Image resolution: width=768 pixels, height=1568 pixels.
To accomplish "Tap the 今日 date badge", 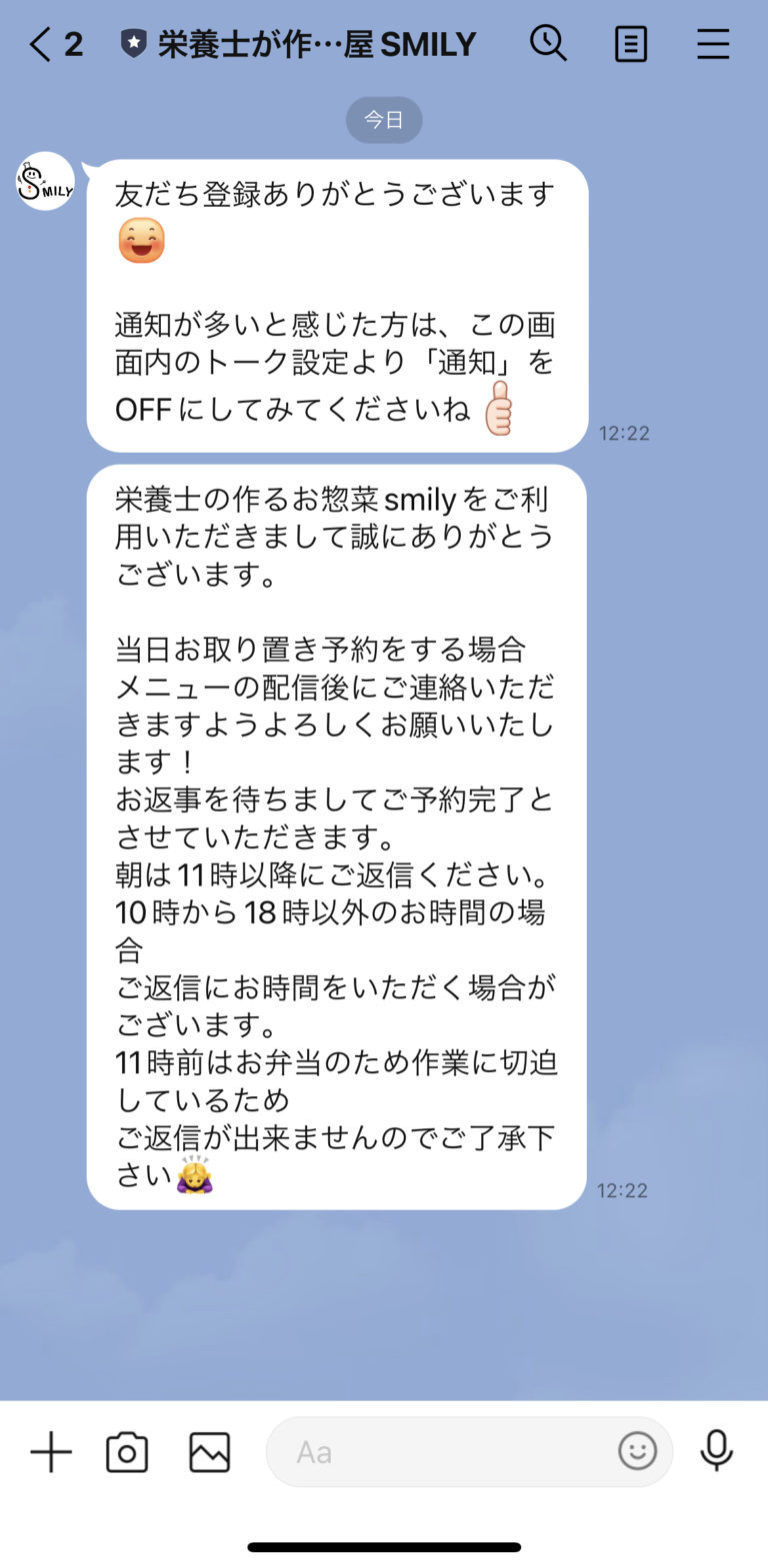I will tap(384, 119).
